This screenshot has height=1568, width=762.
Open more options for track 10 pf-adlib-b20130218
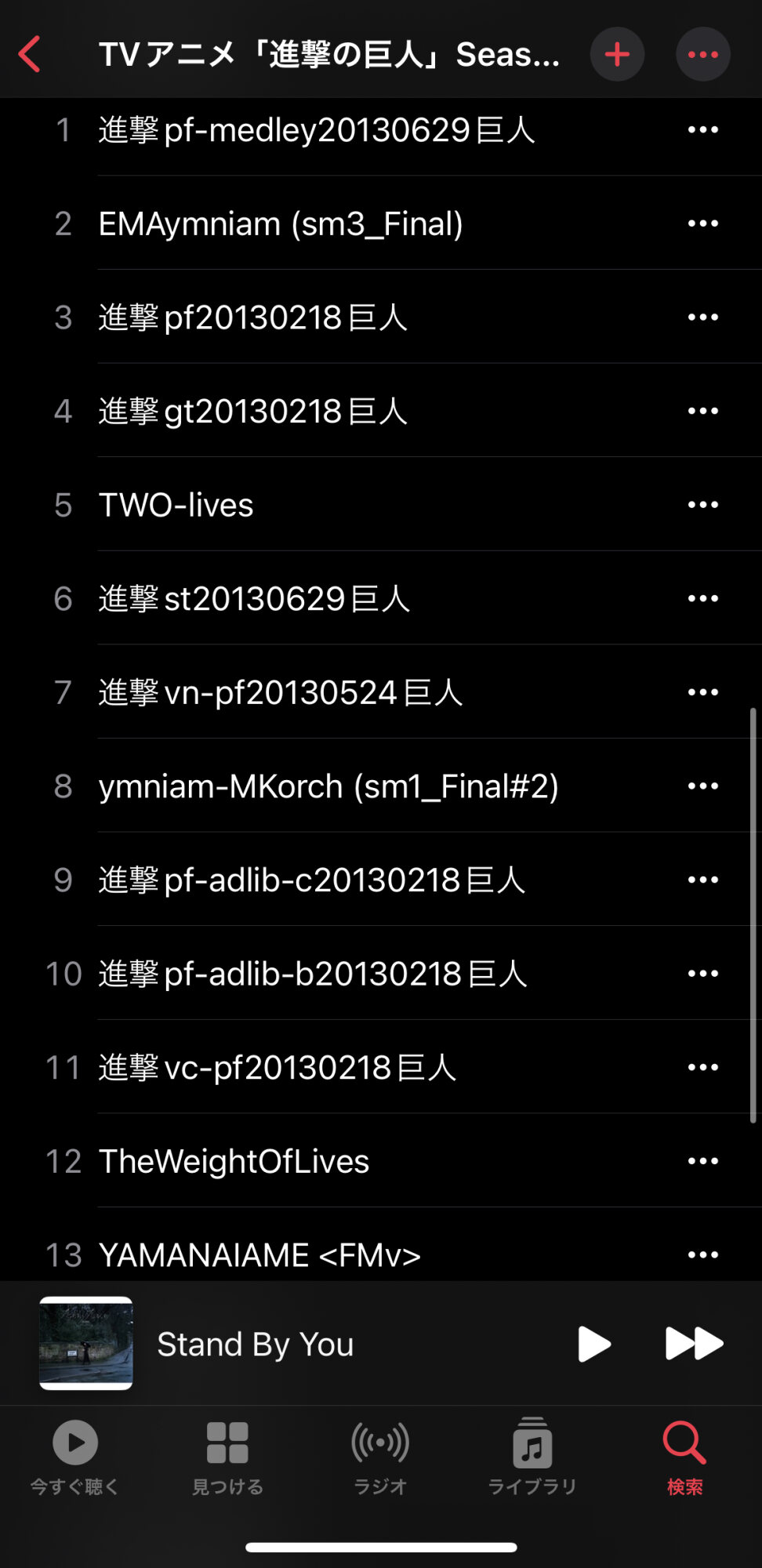point(702,974)
